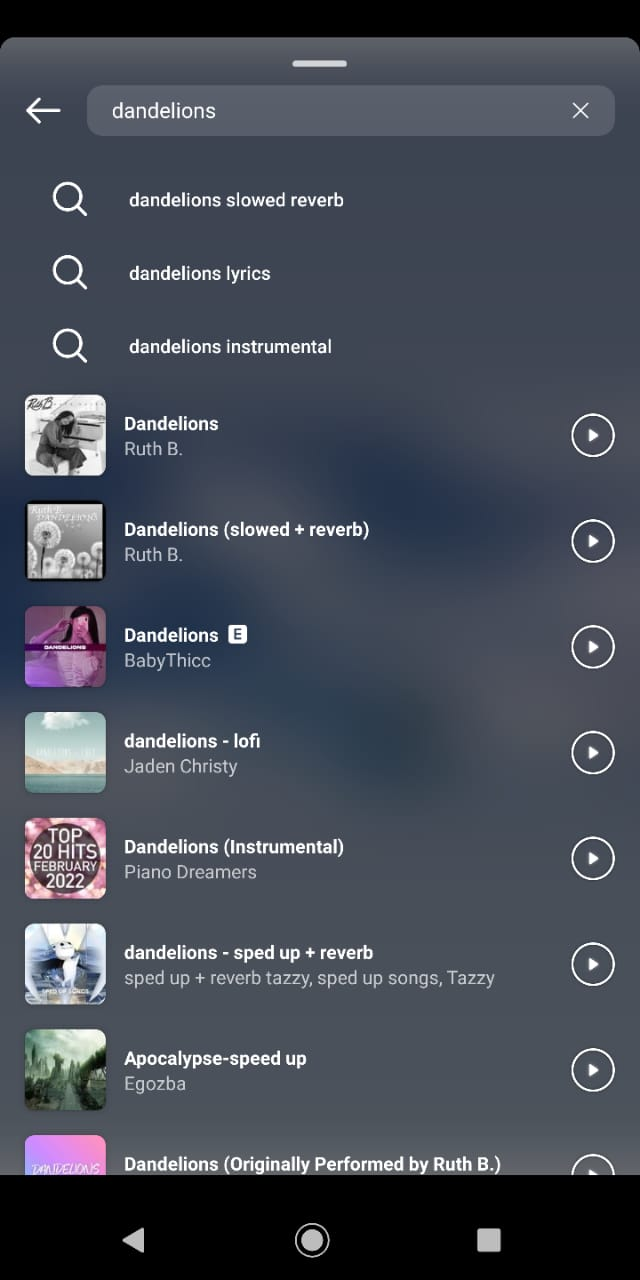Play preview of Dandelions by BabyThicc
This screenshot has width=640, height=1280.
(592, 647)
